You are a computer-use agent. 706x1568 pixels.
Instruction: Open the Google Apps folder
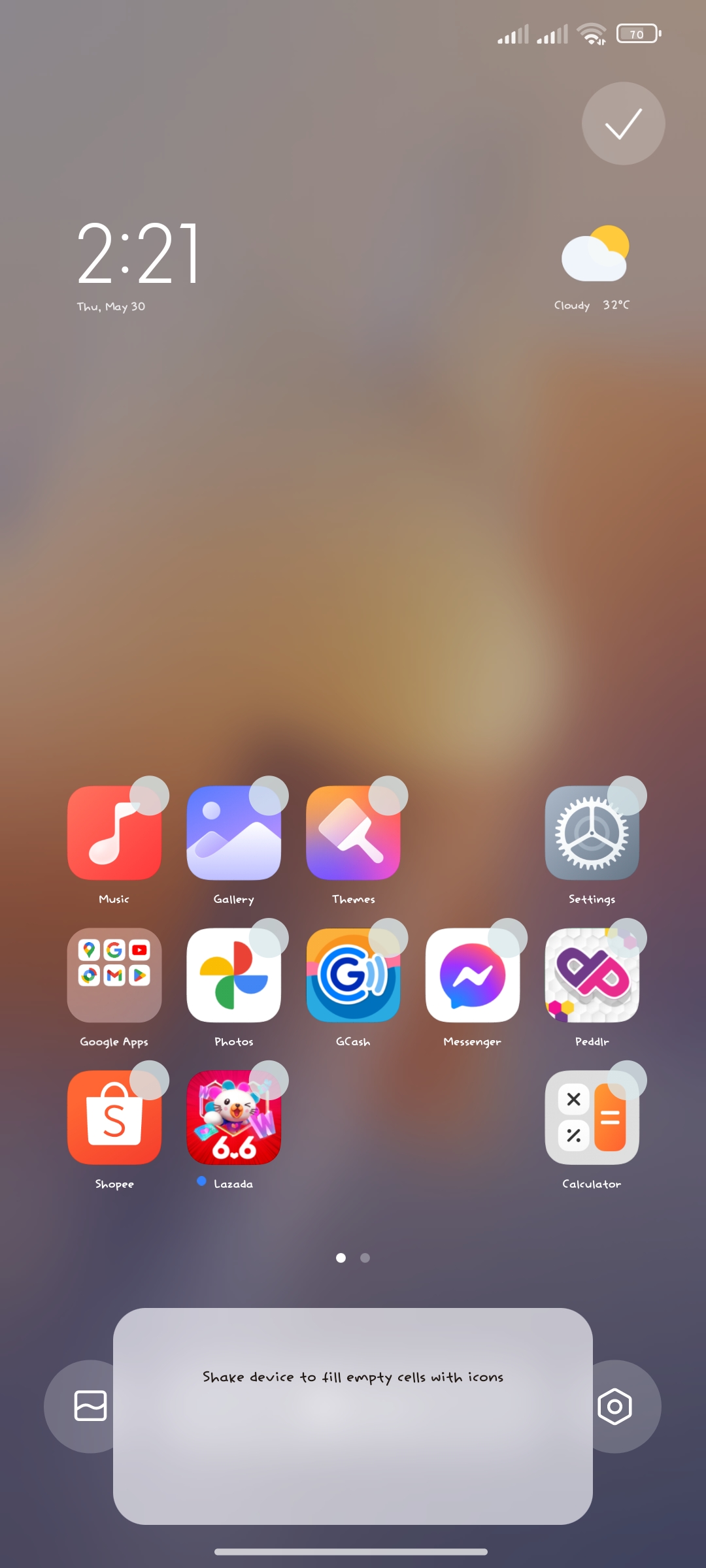tap(114, 975)
